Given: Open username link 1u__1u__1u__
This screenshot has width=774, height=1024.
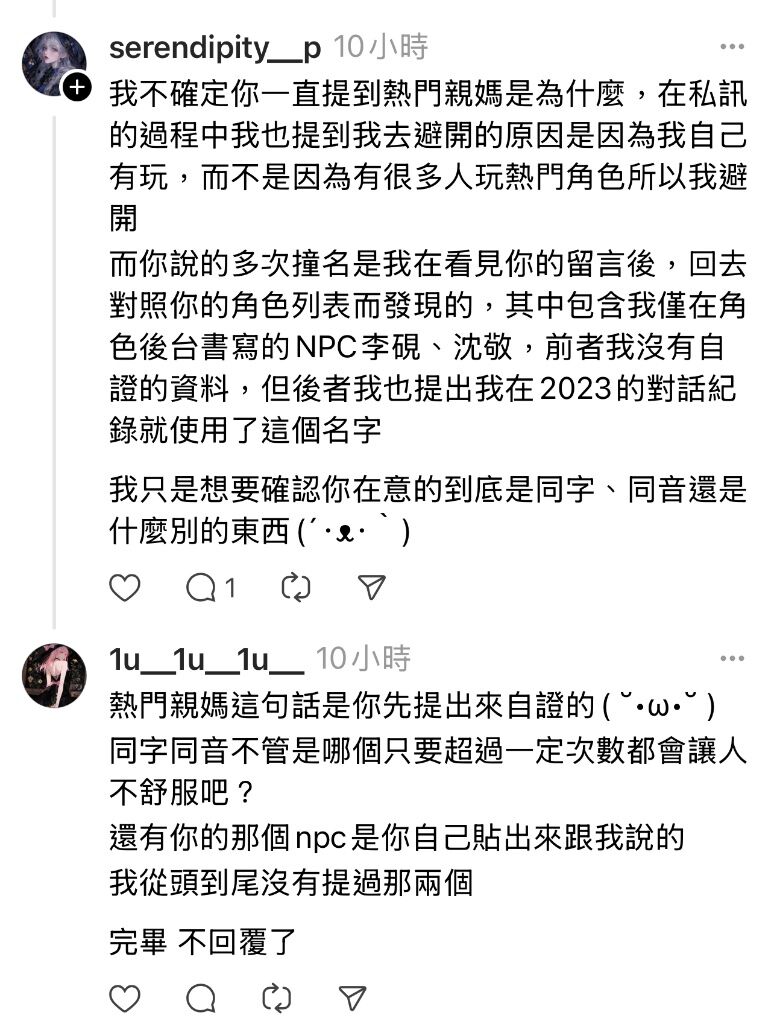Looking at the screenshot, I should (x=206, y=658).
